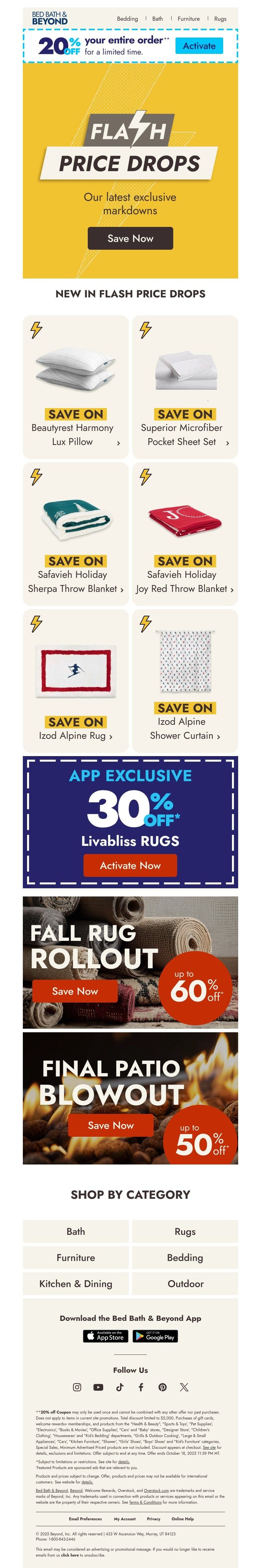
Task: Open the Email Preferences footer link
Action: 85,1519
